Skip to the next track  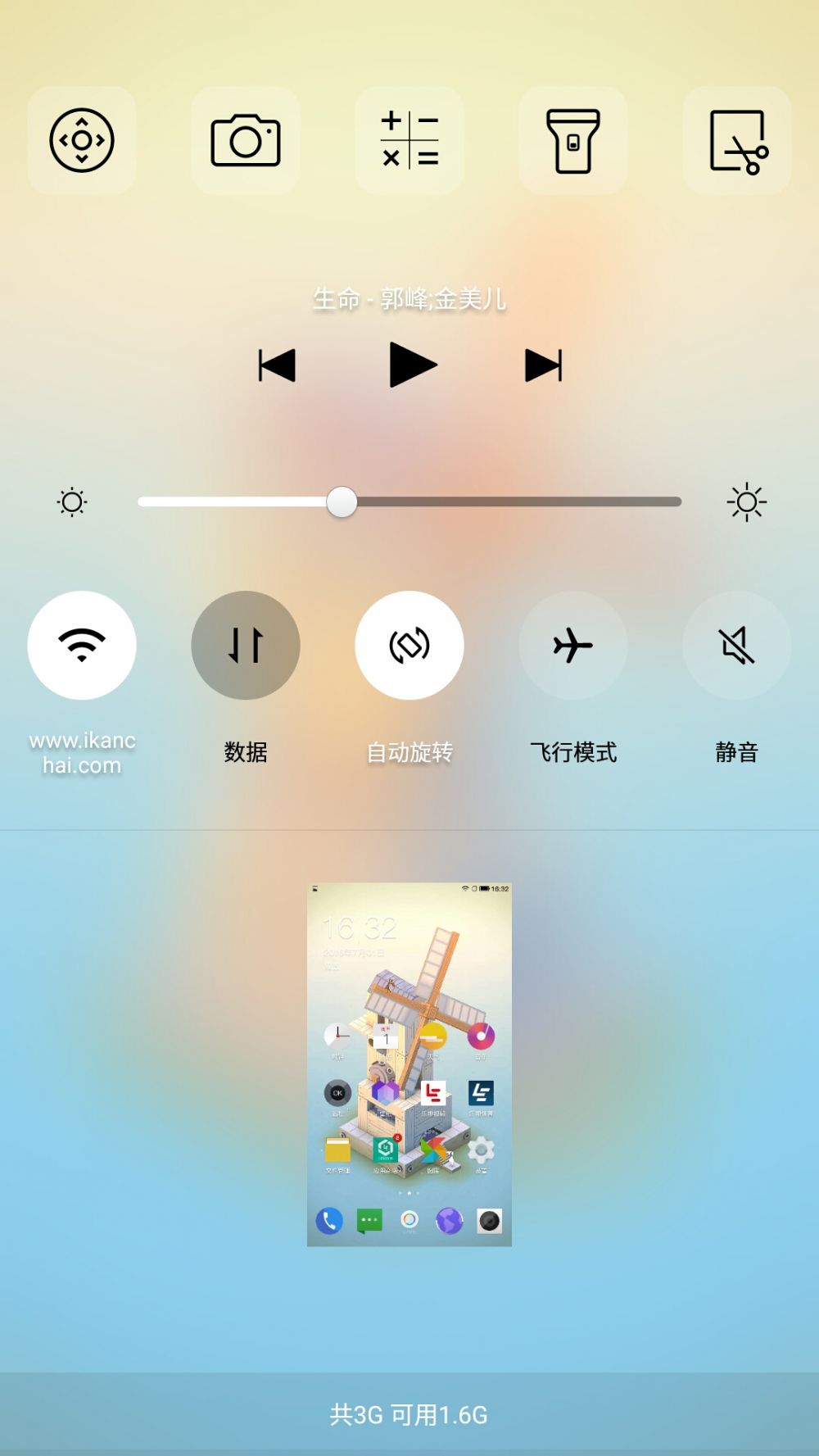(543, 365)
